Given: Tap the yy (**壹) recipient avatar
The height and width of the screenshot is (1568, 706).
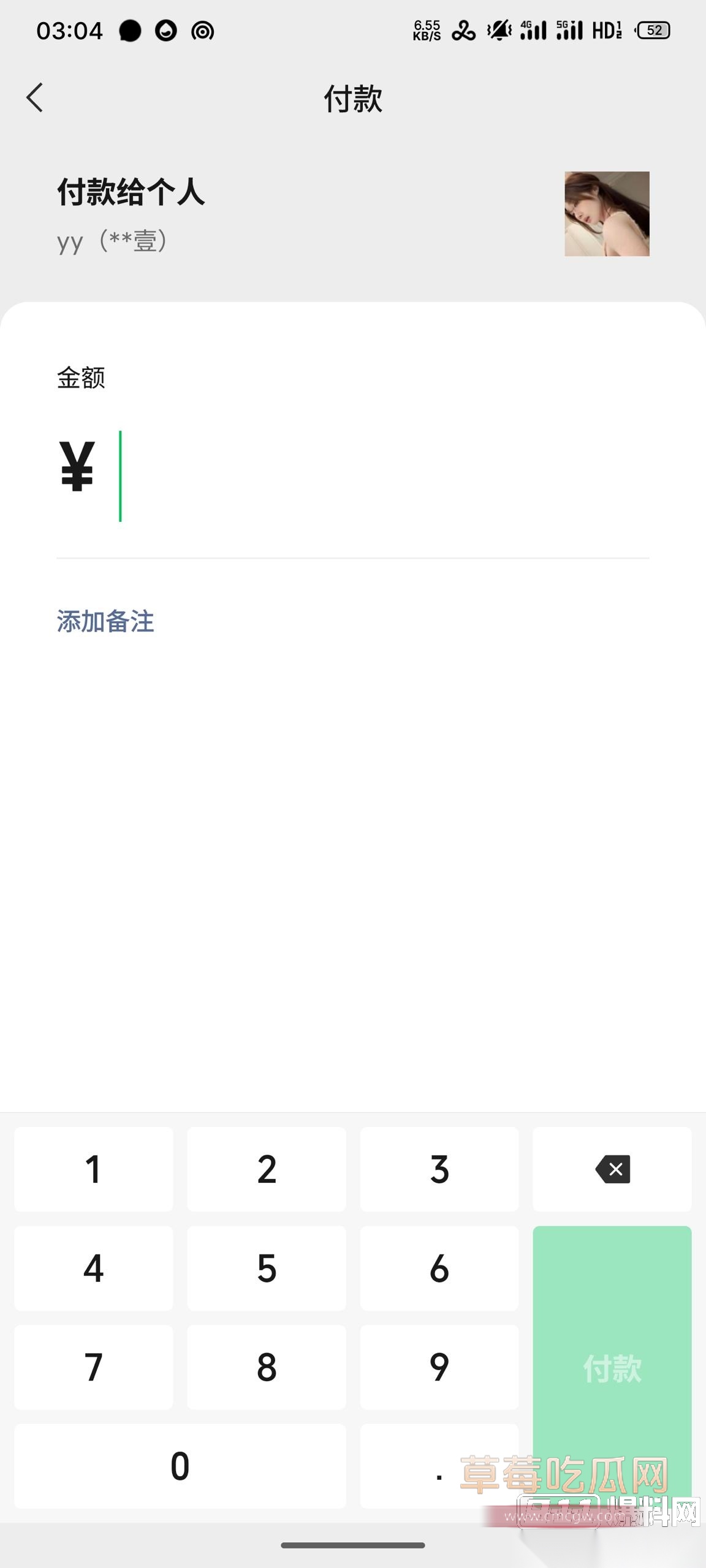Looking at the screenshot, I should pyautogui.click(x=606, y=215).
